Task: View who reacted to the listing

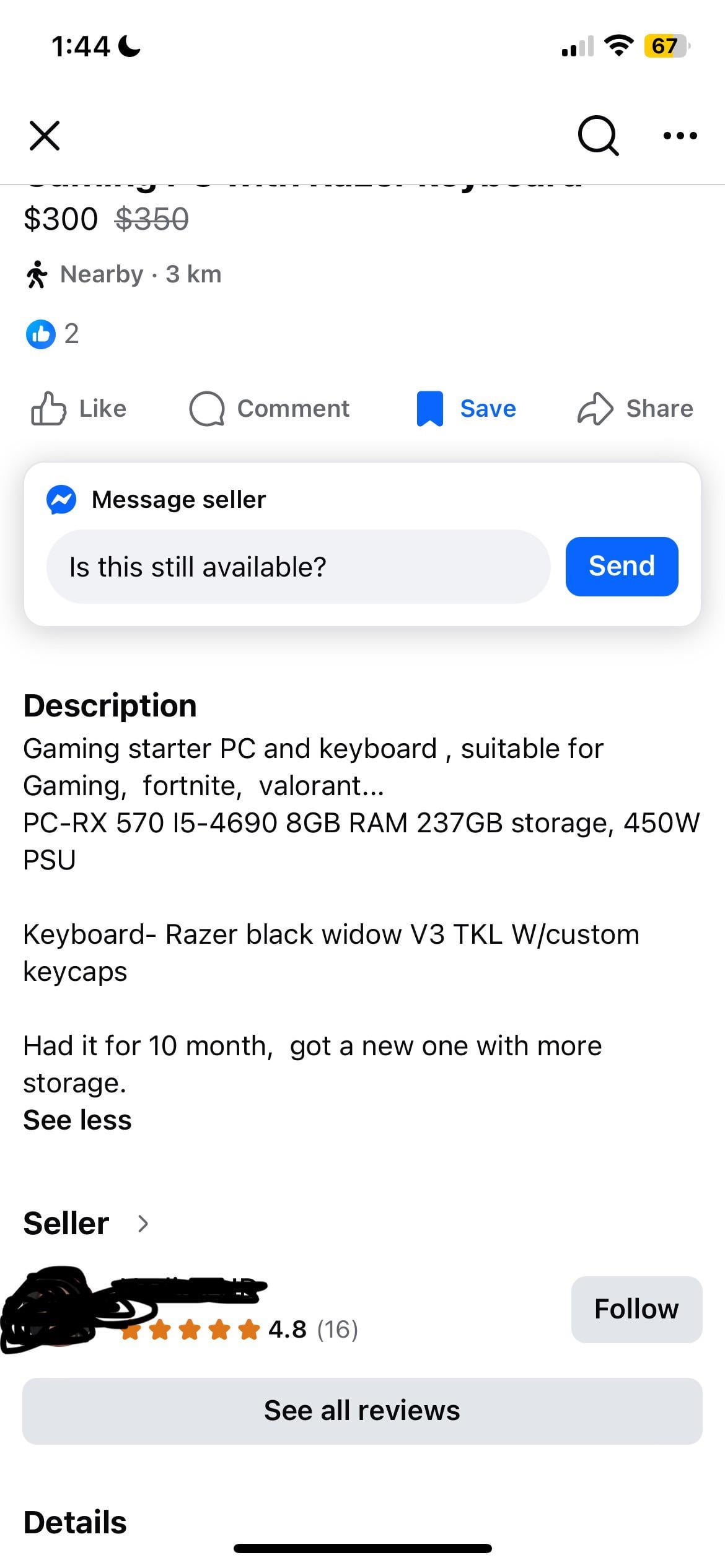Action: click(x=53, y=334)
